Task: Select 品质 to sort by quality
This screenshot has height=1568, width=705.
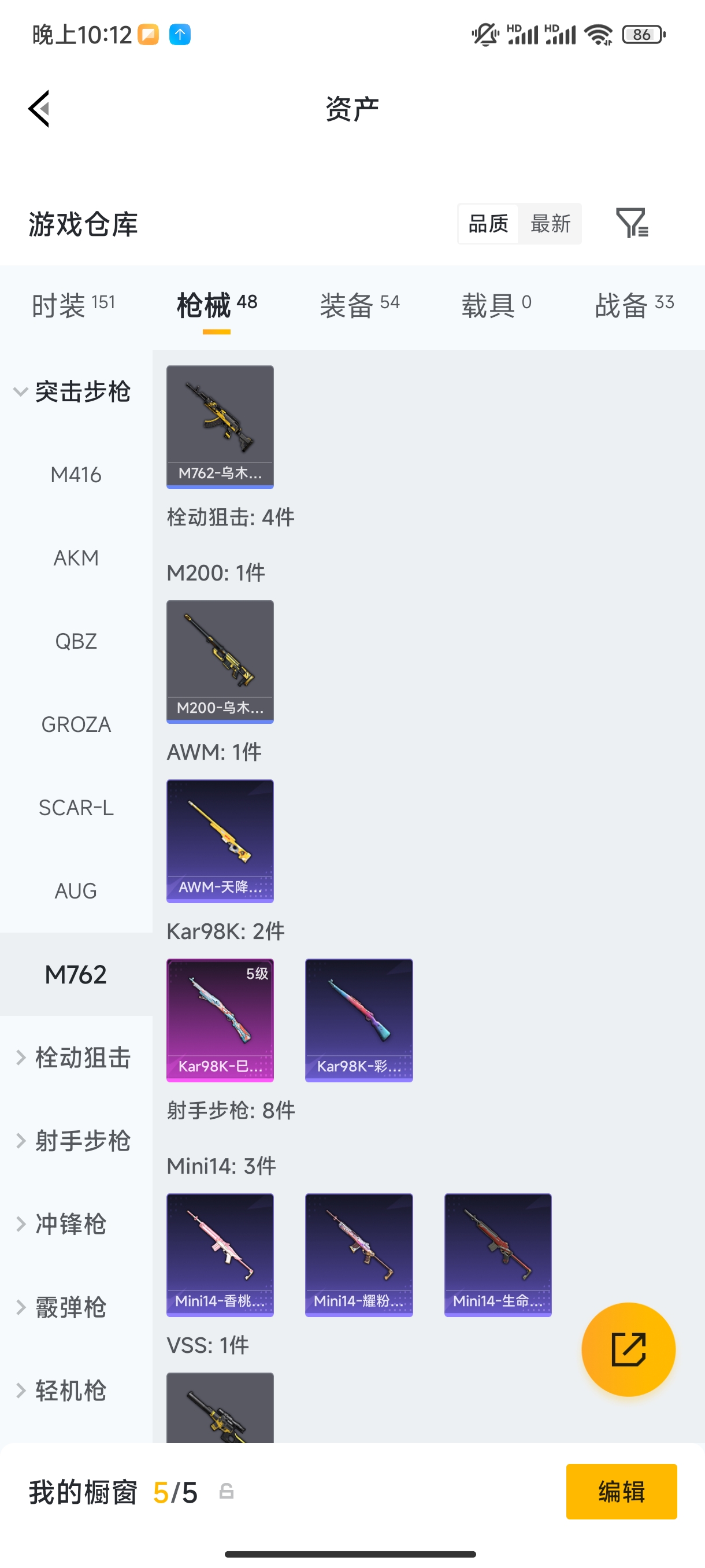Action: click(x=487, y=223)
